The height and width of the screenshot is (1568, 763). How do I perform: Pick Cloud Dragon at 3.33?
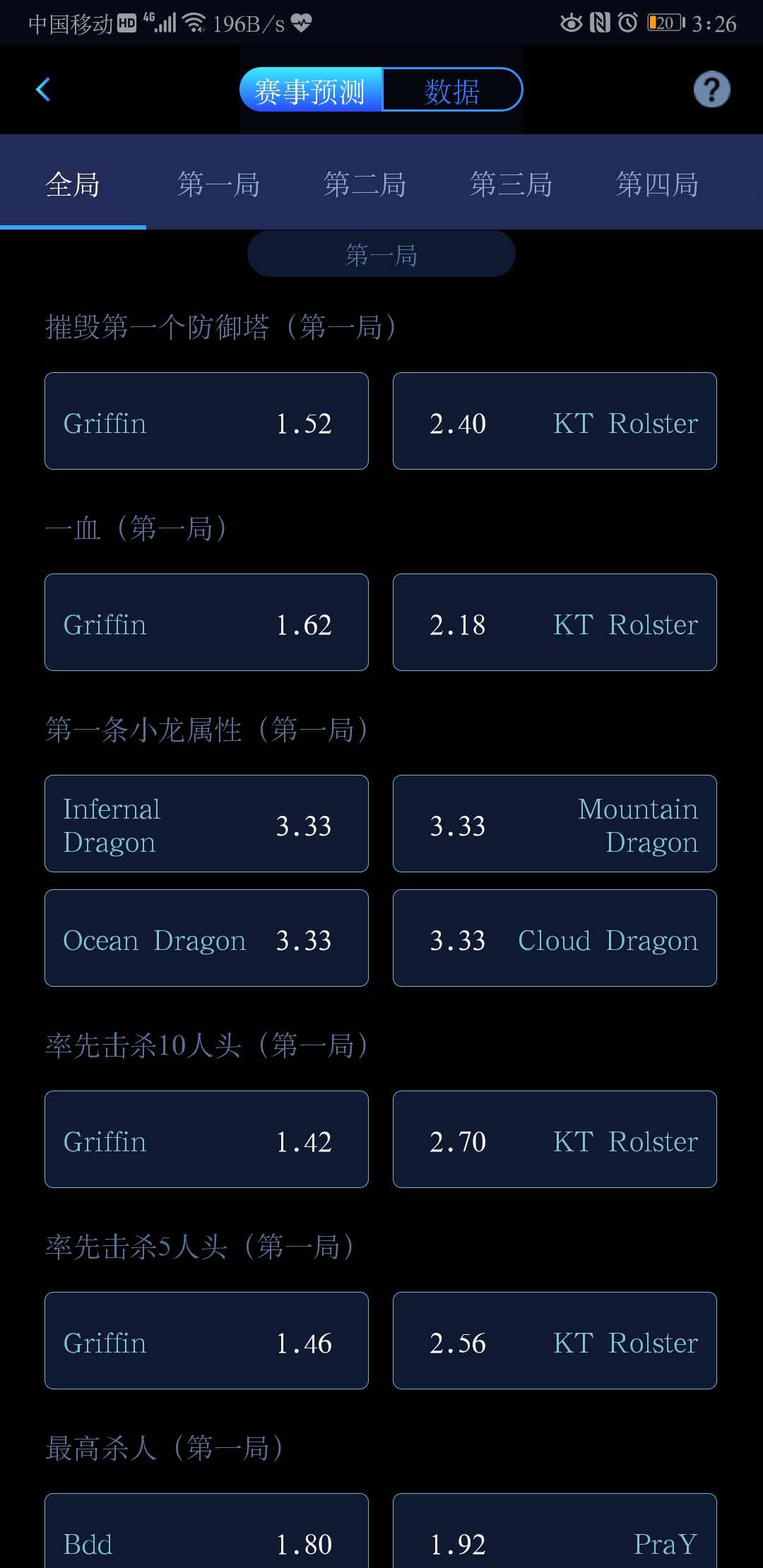coord(555,938)
